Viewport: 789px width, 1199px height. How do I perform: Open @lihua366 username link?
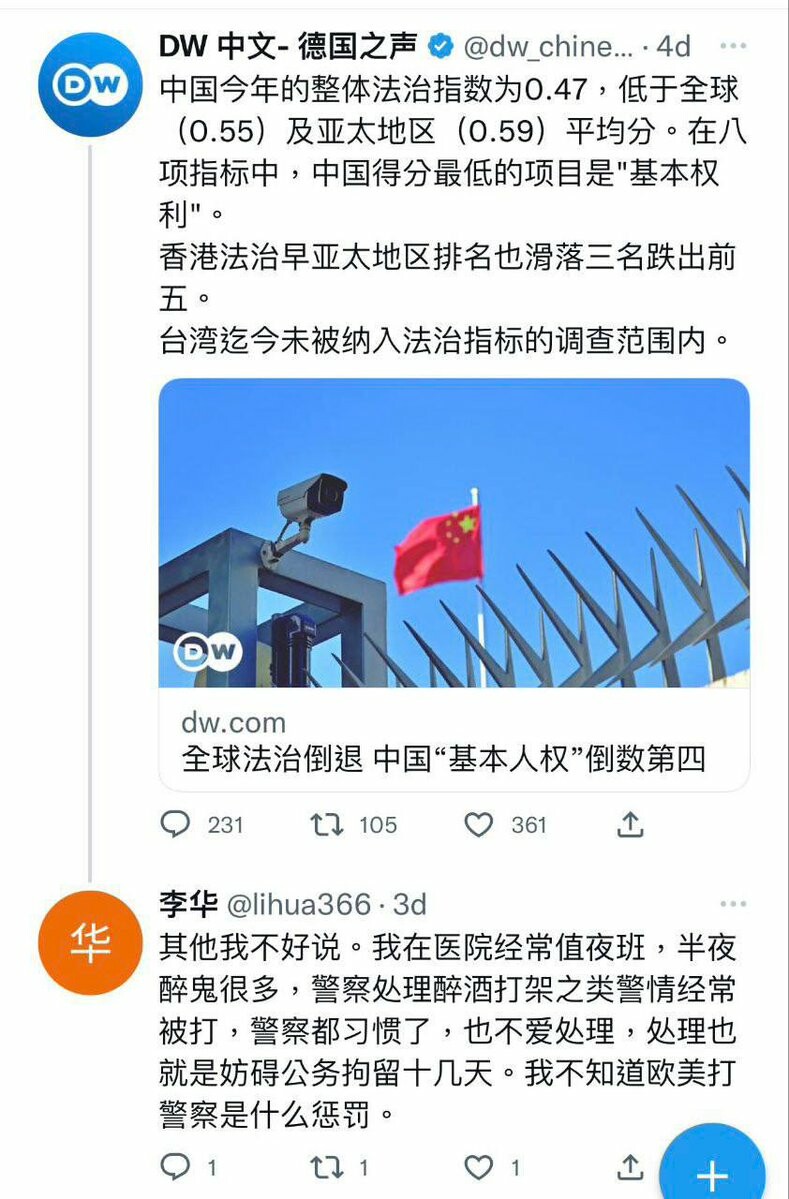(299, 904)
